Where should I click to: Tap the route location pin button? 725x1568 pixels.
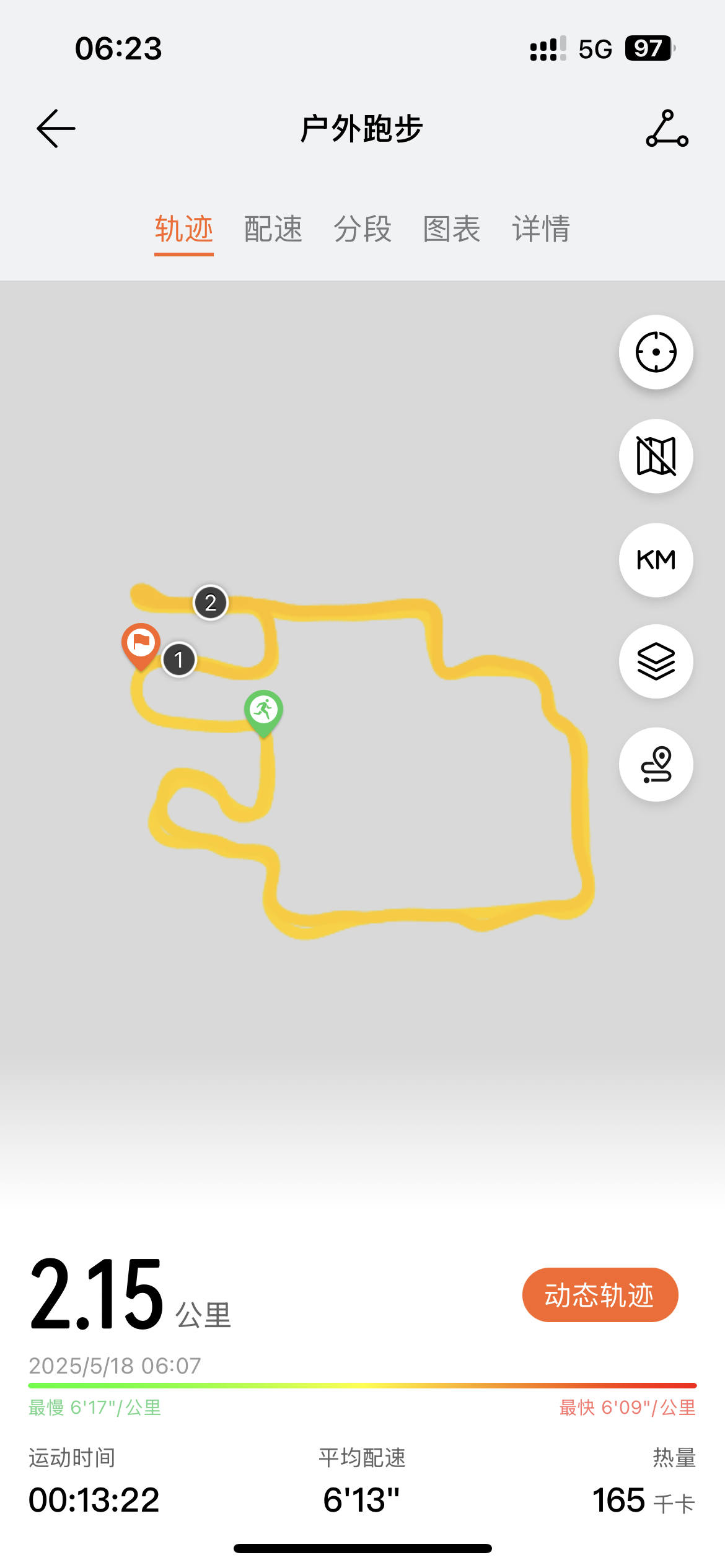click(656, 765)
